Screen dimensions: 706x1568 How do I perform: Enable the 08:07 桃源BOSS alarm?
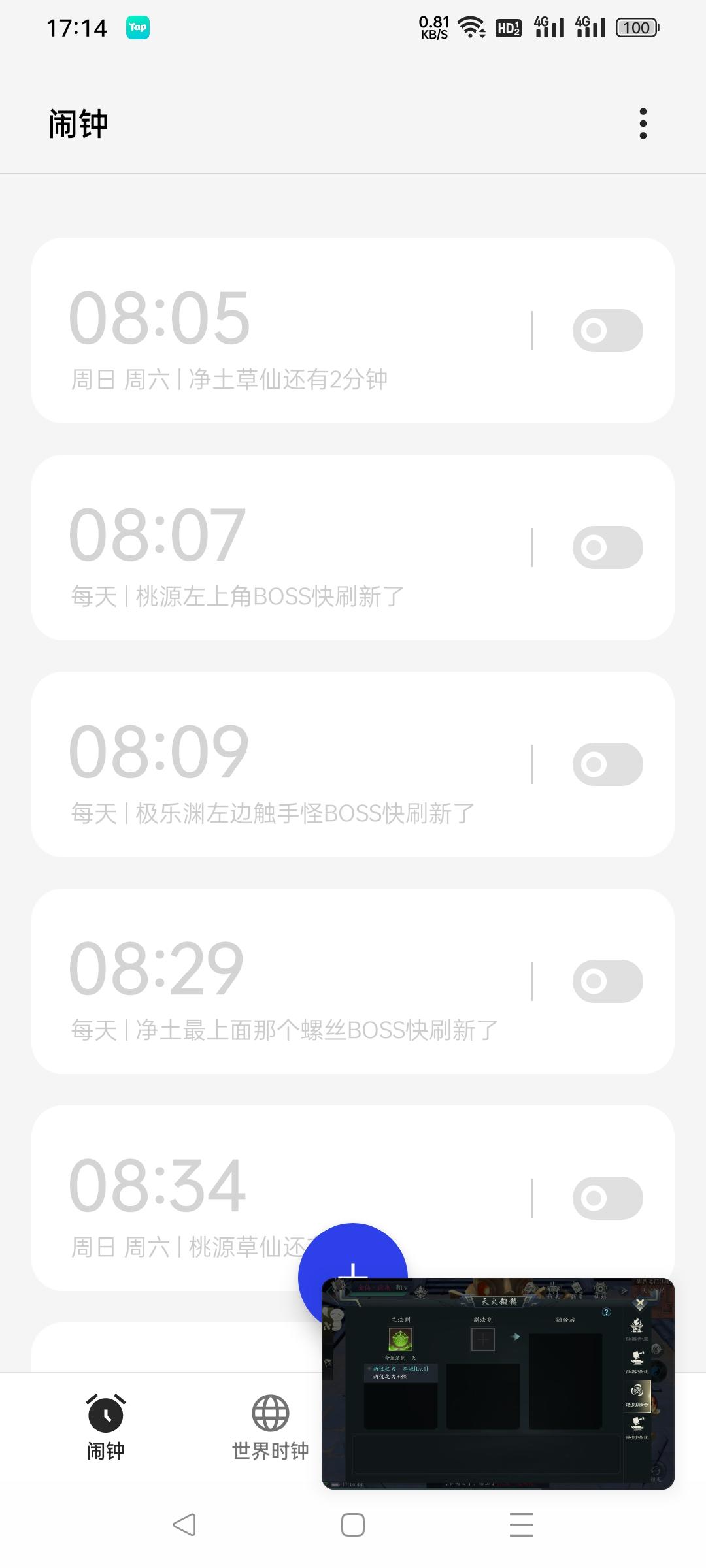(x=609, y=547)
